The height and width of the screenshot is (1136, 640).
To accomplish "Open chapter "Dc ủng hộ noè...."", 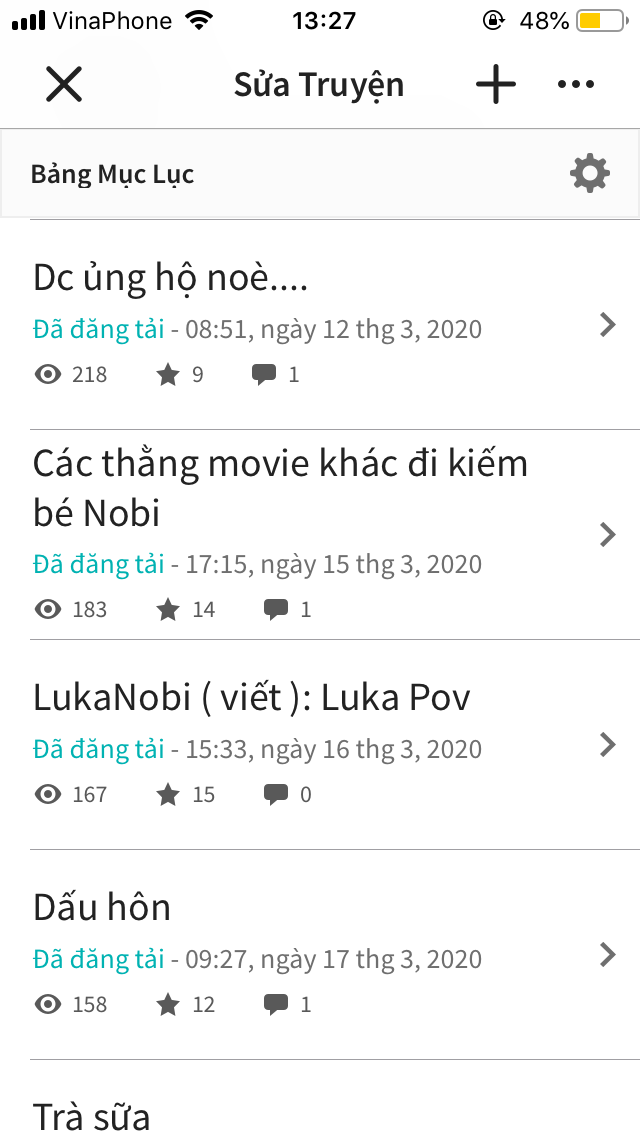I will point(335,325).
